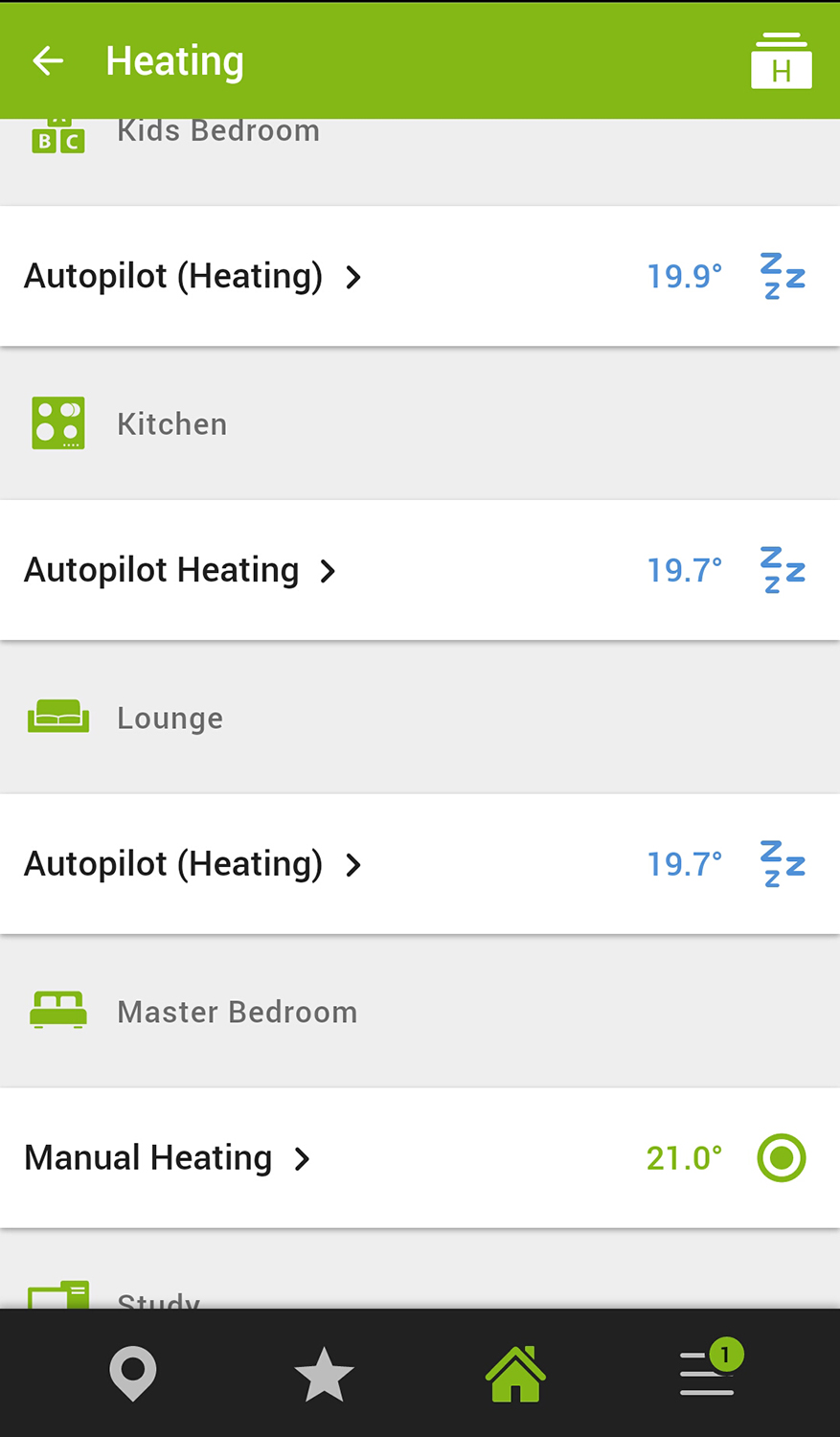Viewport: 840px width, 1437px height.
Task: Switch to the home tab
Action: pyautogui.click(x=515, y=1374)
